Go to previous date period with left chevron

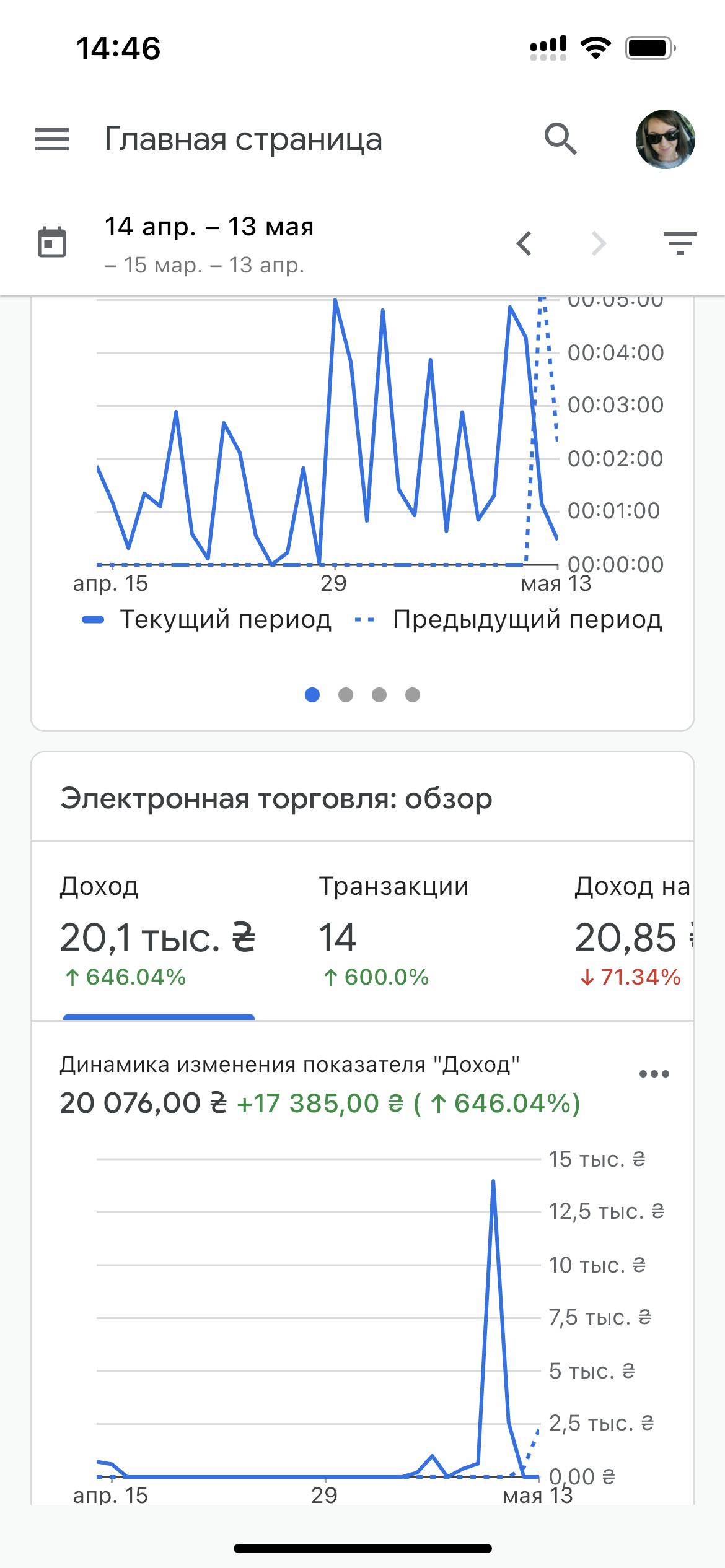point(524,243)
